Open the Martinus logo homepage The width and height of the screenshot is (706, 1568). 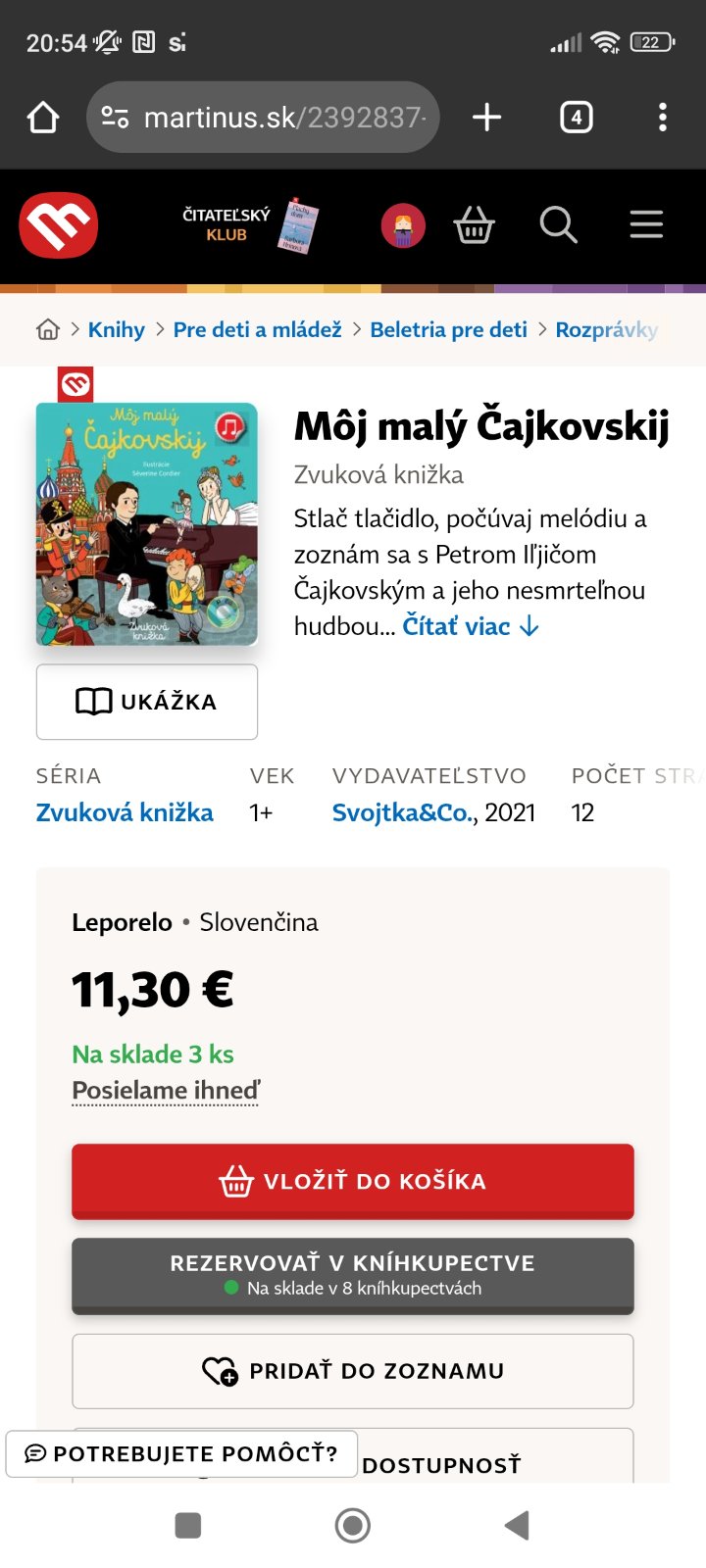coord(59,225)
